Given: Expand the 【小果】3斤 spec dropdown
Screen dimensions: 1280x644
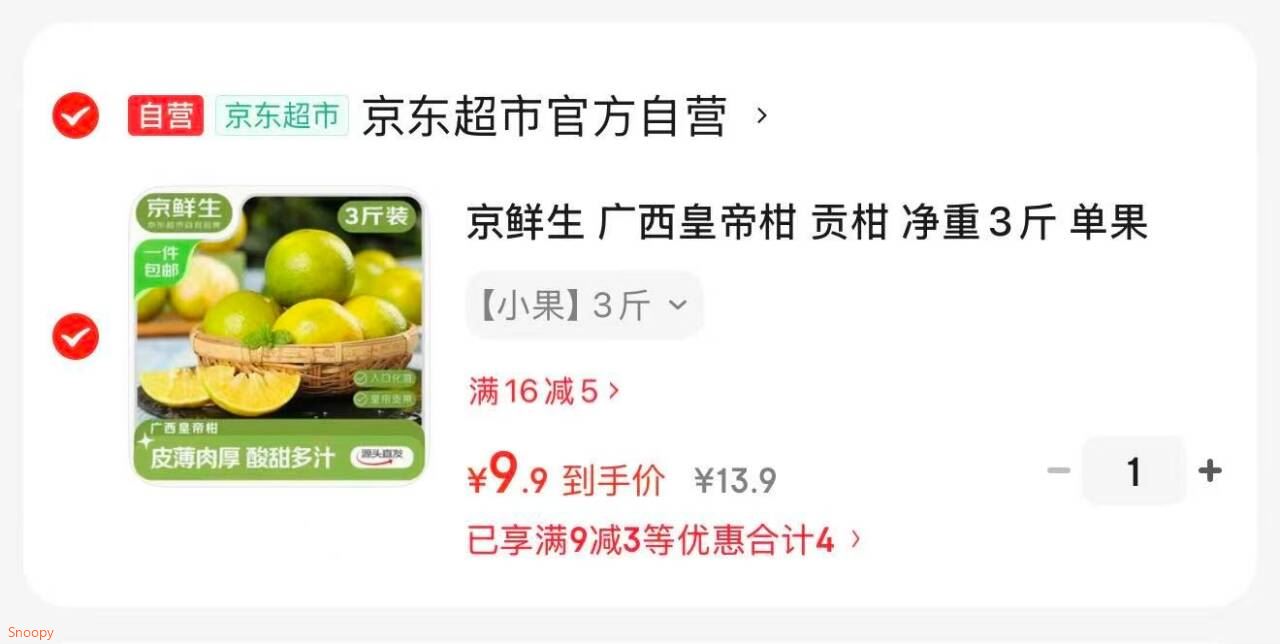Looking at the screenshot, I should tap(584, 305).
